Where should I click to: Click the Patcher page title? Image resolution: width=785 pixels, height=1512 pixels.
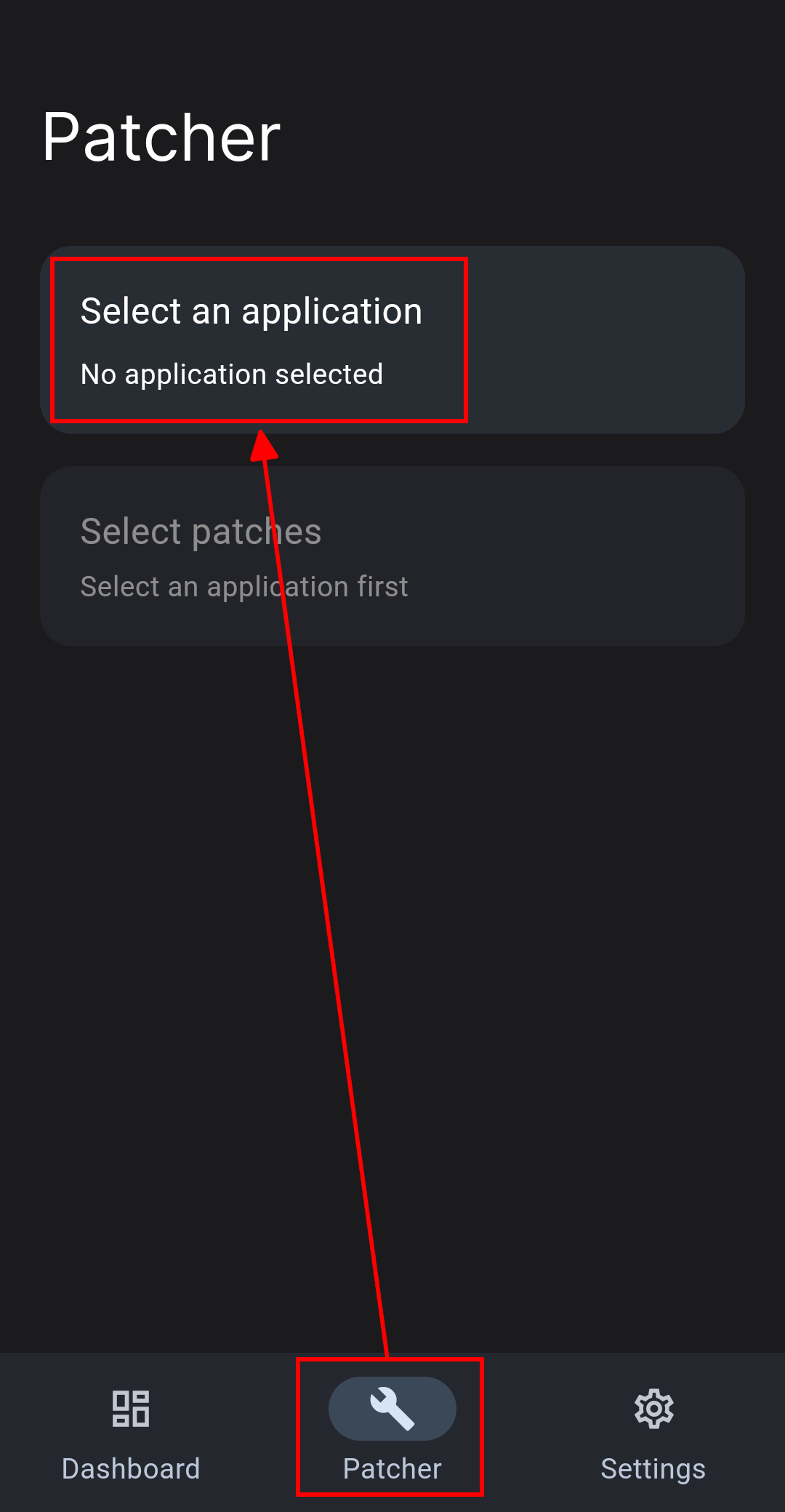(x=161, y=137)
